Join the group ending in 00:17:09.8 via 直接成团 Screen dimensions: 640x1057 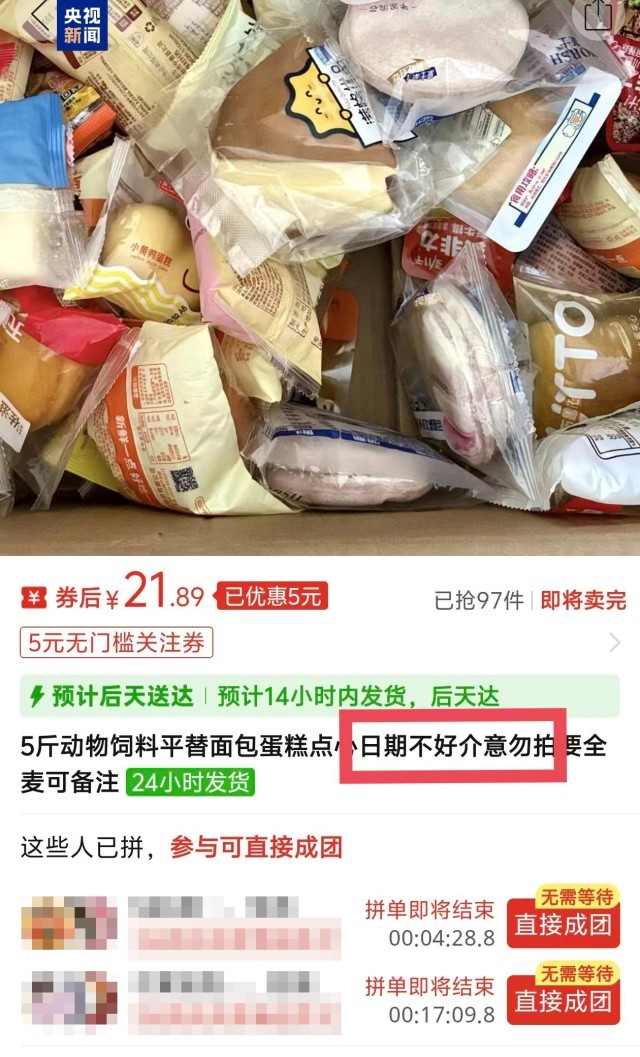pyautogui.click(x=563, y=999)
